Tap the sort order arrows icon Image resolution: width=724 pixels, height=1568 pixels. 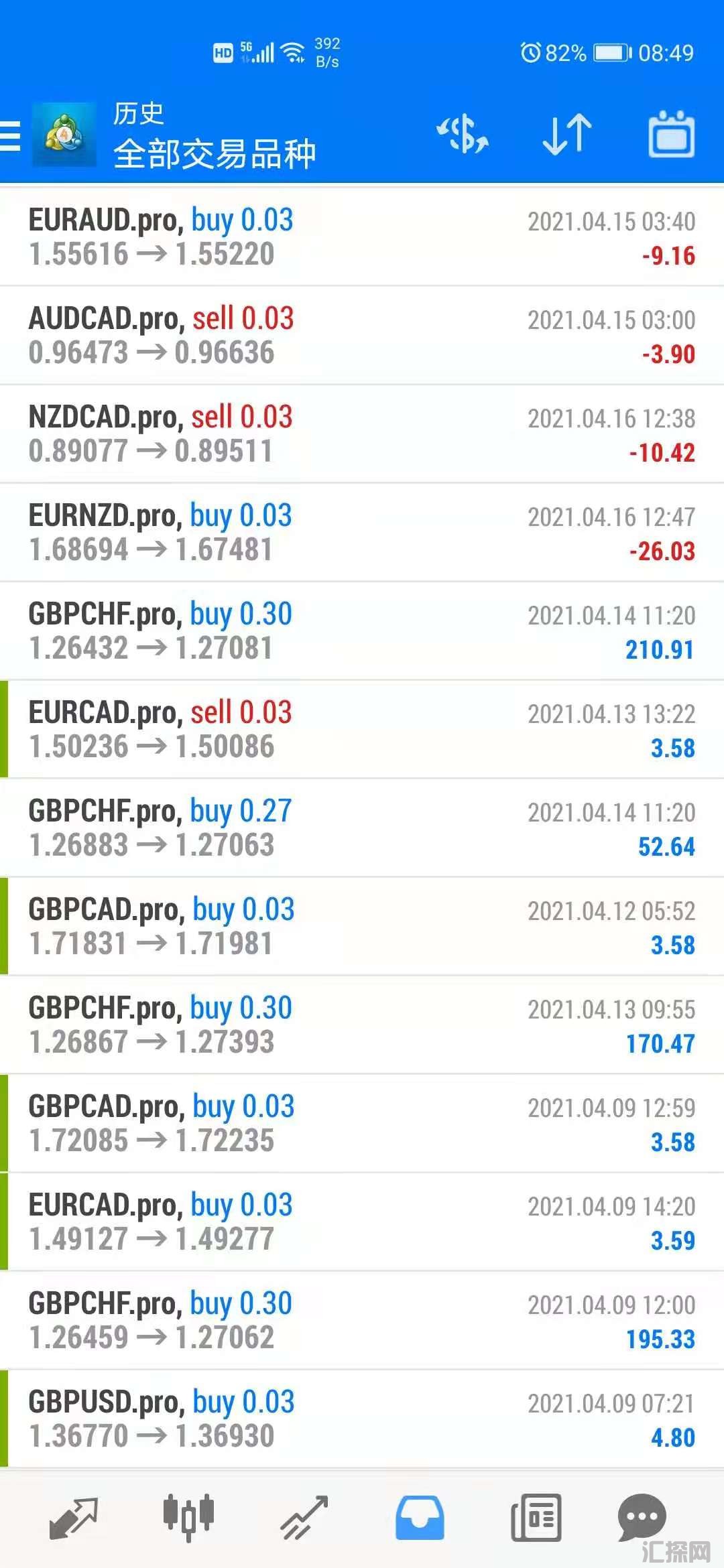pyautogui.click(x=567, y=134)
